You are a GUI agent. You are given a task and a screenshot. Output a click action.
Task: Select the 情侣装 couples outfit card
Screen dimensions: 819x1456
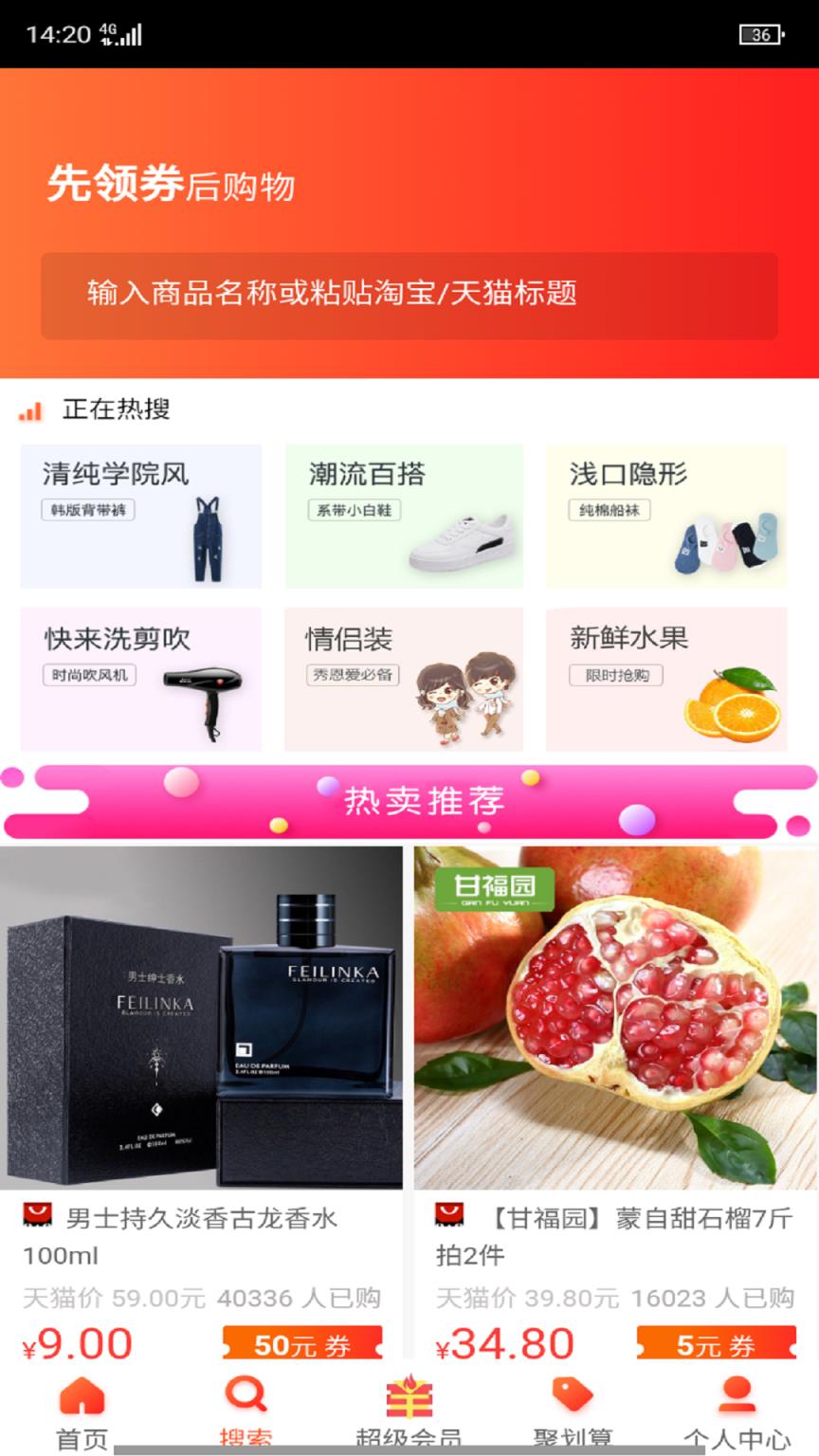403,680
